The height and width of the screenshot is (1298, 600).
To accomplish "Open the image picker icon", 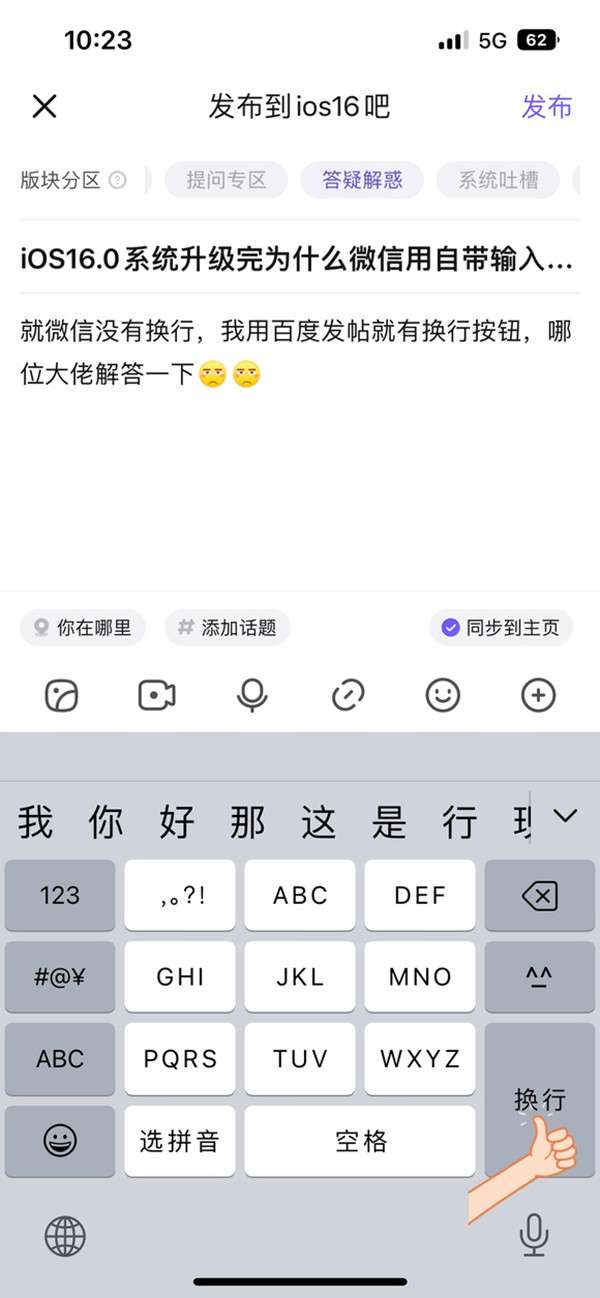I will coord(61,695).
